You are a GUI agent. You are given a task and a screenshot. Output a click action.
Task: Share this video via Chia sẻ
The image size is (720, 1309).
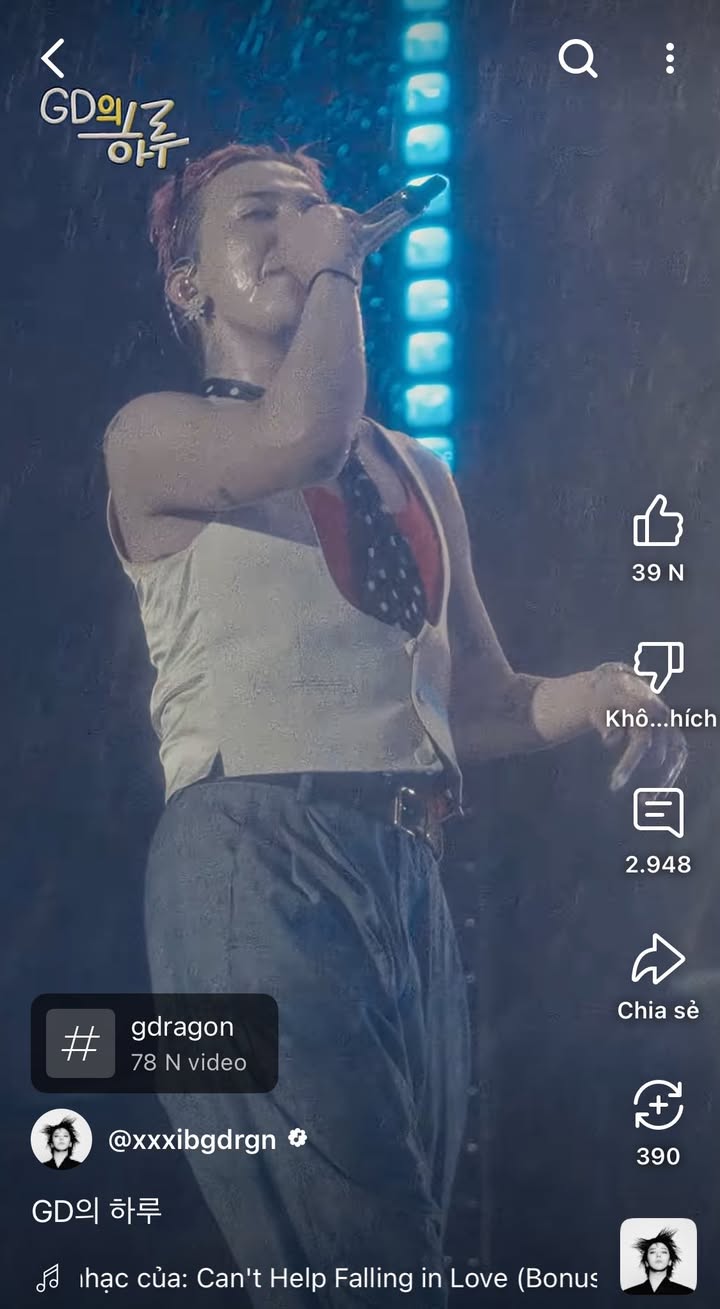658,961
